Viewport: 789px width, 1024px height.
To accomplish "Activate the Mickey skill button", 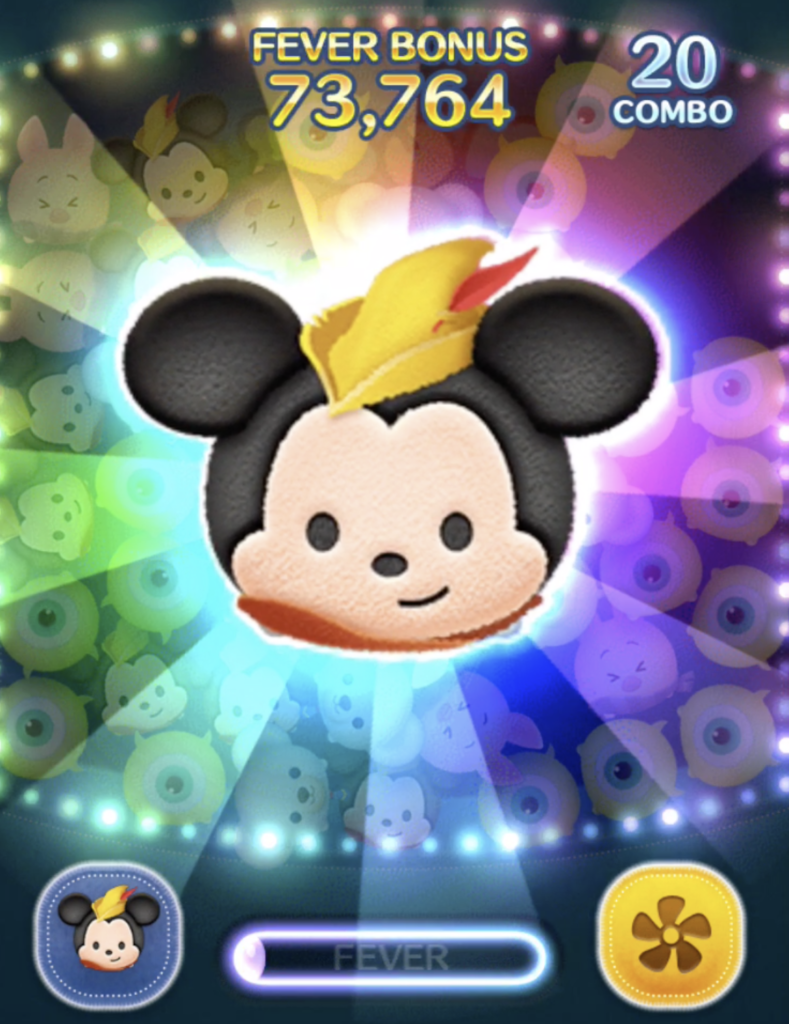I will coord(108,934).
